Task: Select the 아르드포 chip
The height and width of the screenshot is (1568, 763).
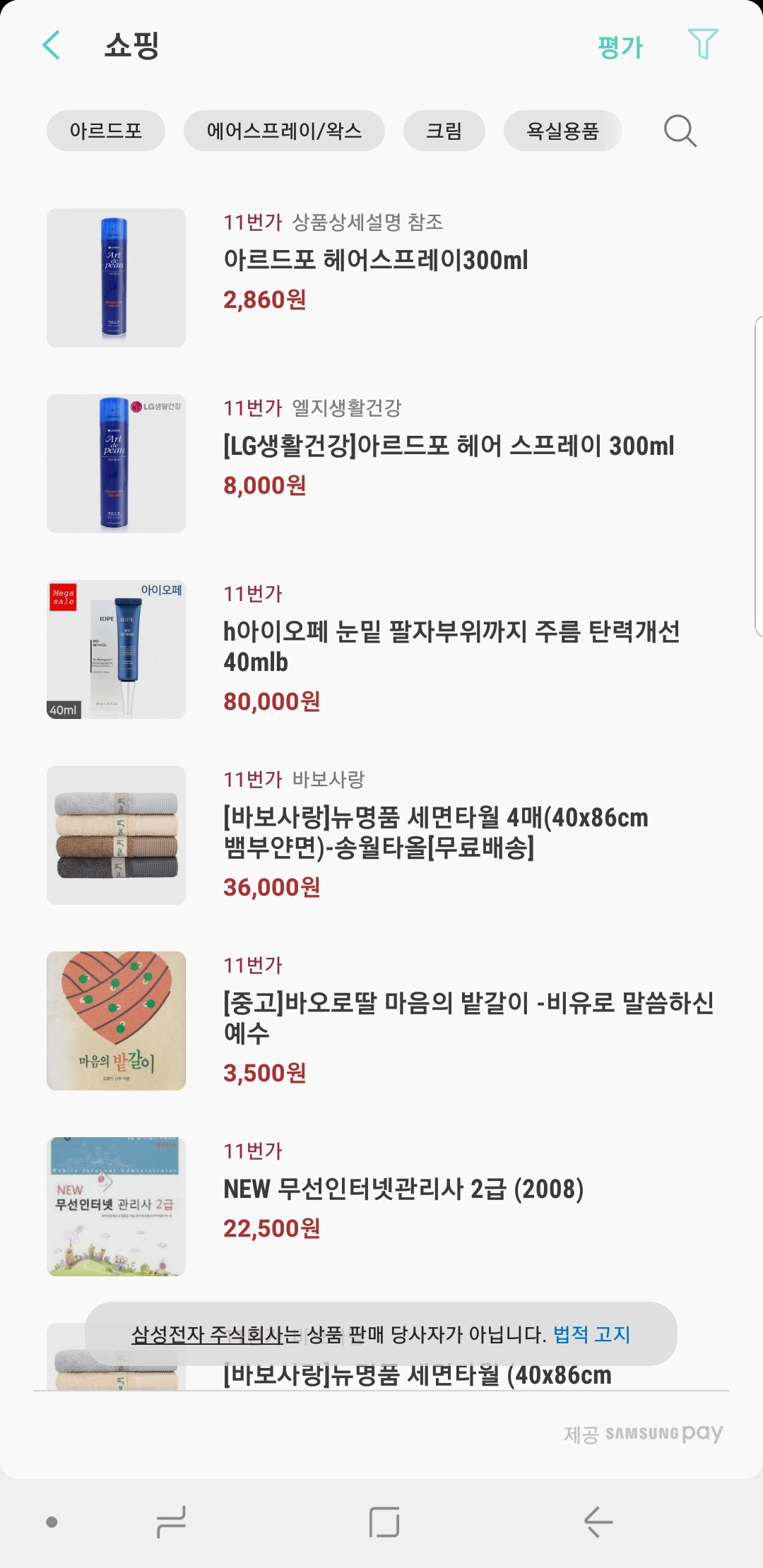Action: 106,131
